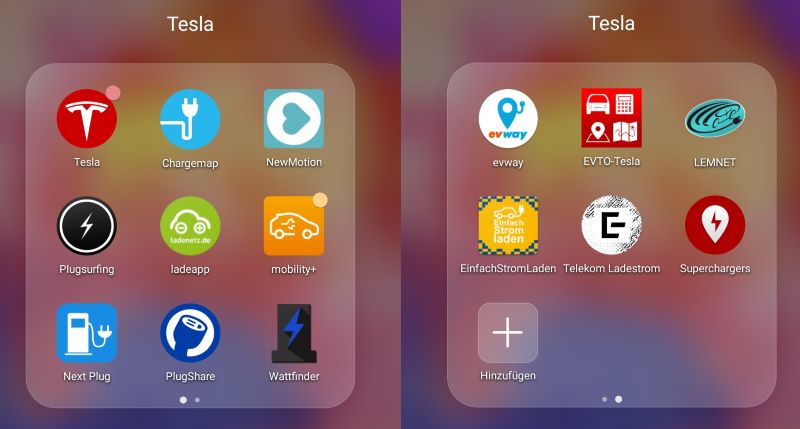Image resolution: width=800 pixels, height=429 pixels.
Task: Tap Hinzufügen to add an app
Action: (x=508, y=333)
